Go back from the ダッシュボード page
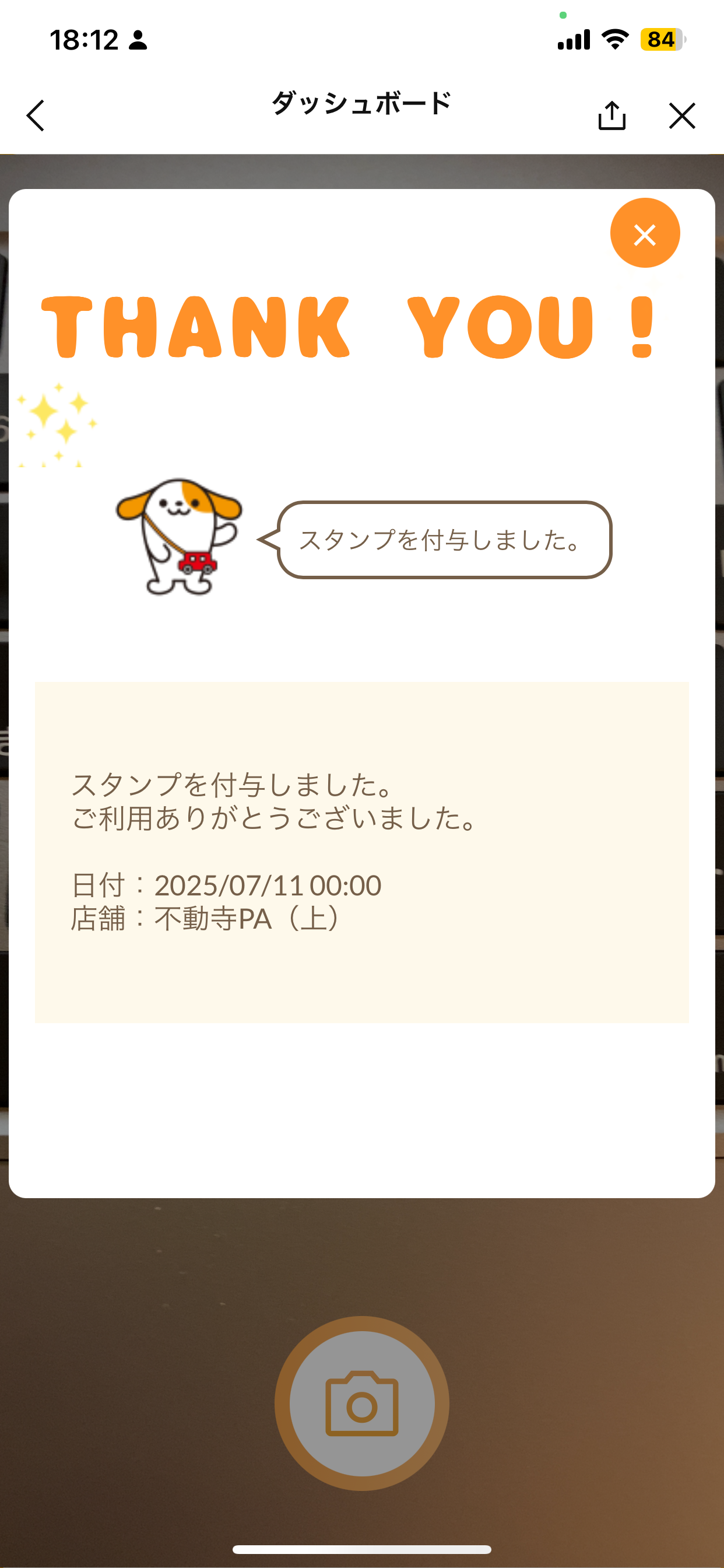 [x=36, y=116]
